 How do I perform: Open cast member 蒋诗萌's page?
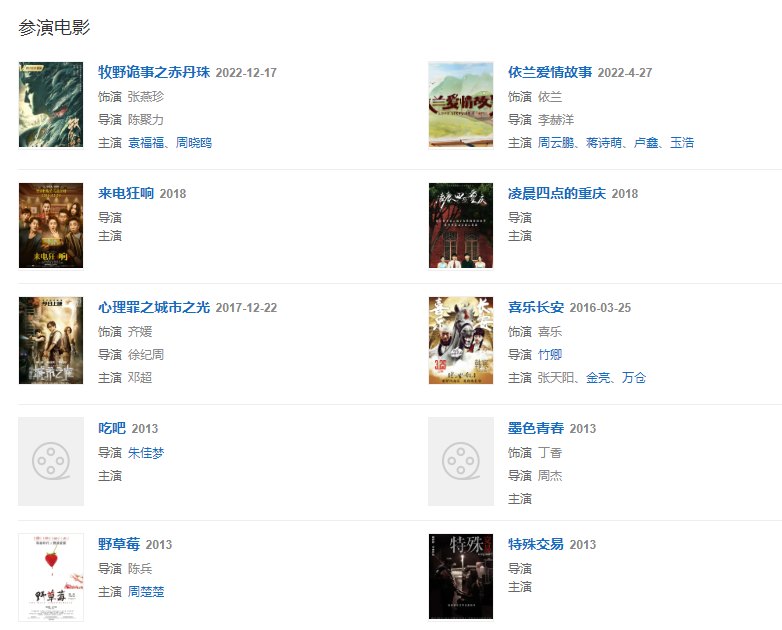pyautogui.click(x=604, y=142)
